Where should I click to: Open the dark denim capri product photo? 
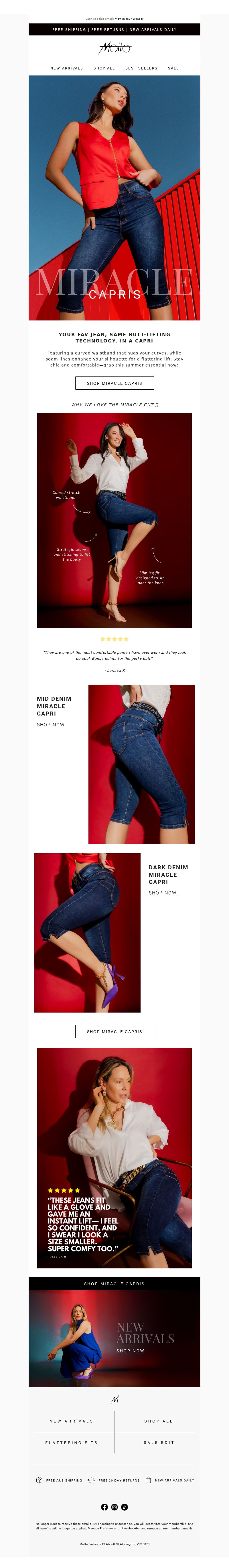87,933
